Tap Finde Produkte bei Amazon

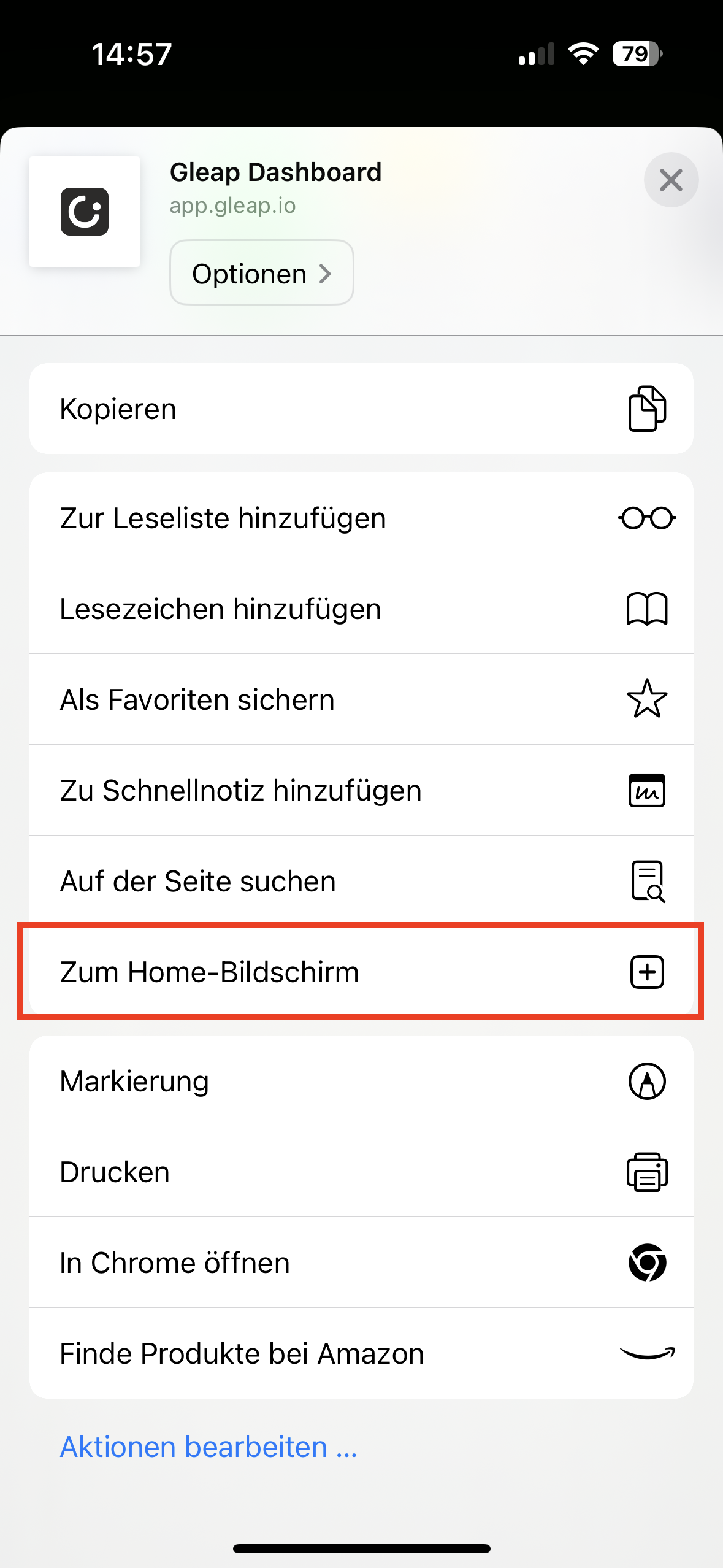point(361,1353)
